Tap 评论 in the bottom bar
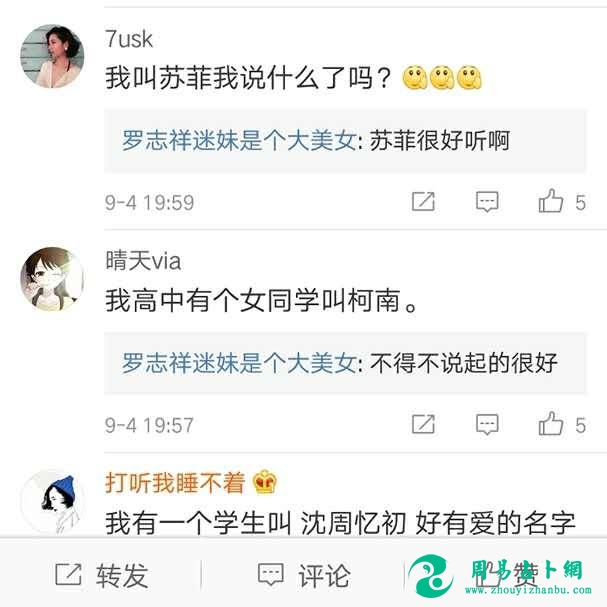The width and height of the screenshot is (607, 607). click(303, 575)
